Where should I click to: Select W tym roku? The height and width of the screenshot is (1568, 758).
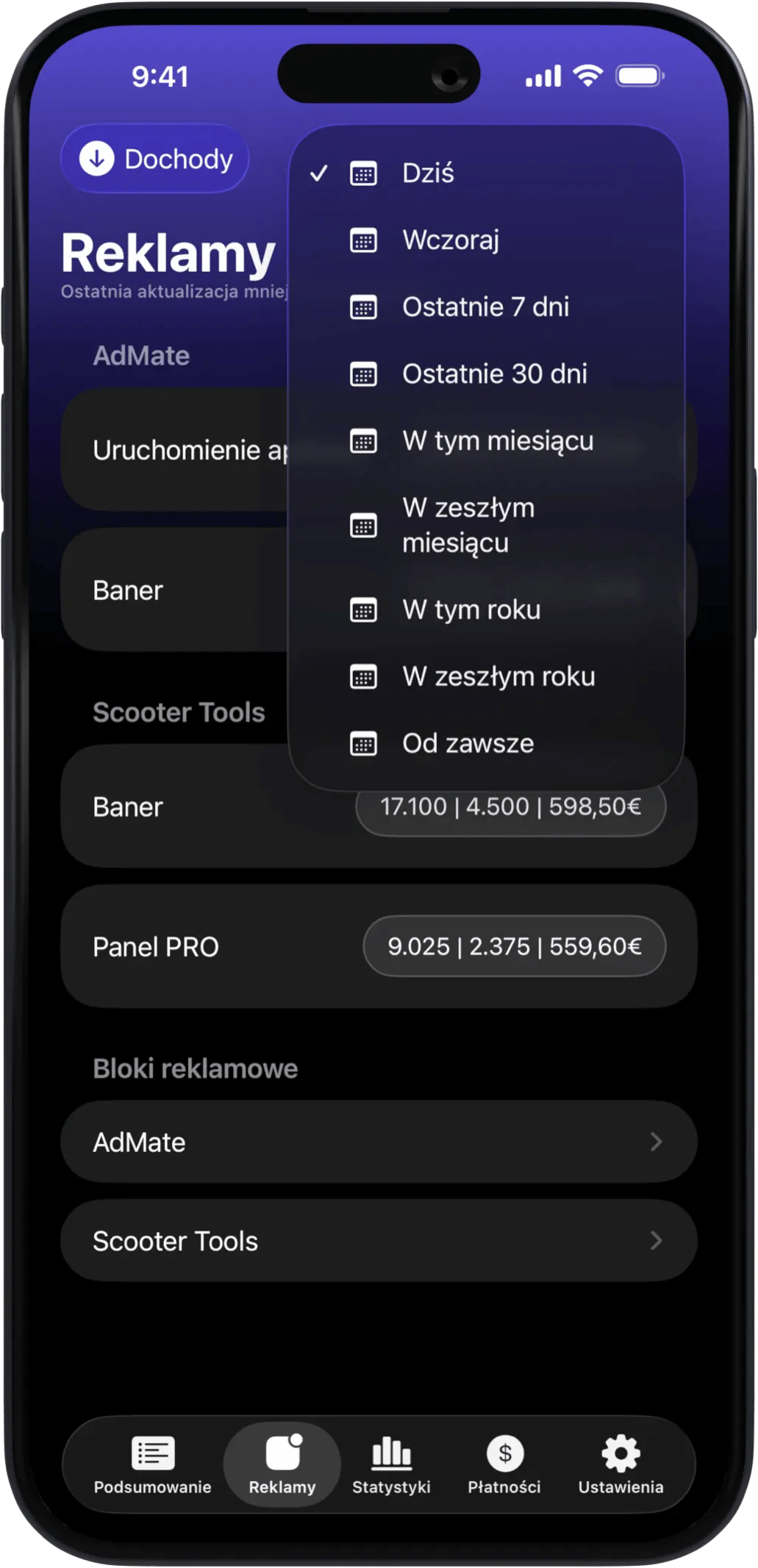[485, 609]
